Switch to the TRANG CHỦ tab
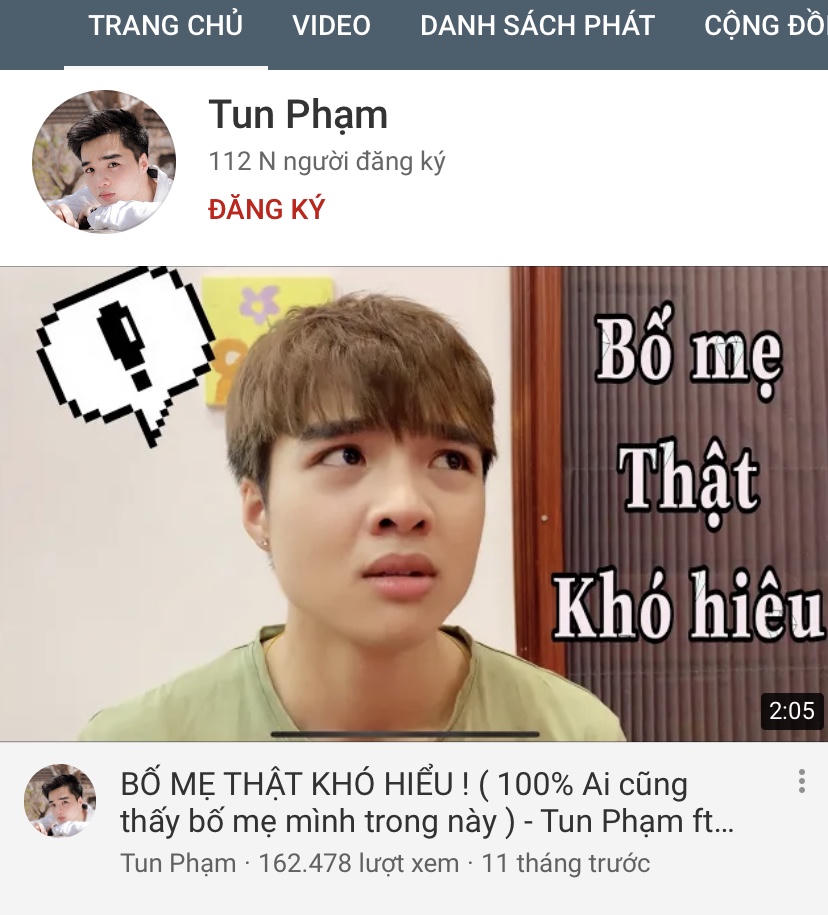Image resolution: width=828 pixels, height=915 pixels. 165,26
